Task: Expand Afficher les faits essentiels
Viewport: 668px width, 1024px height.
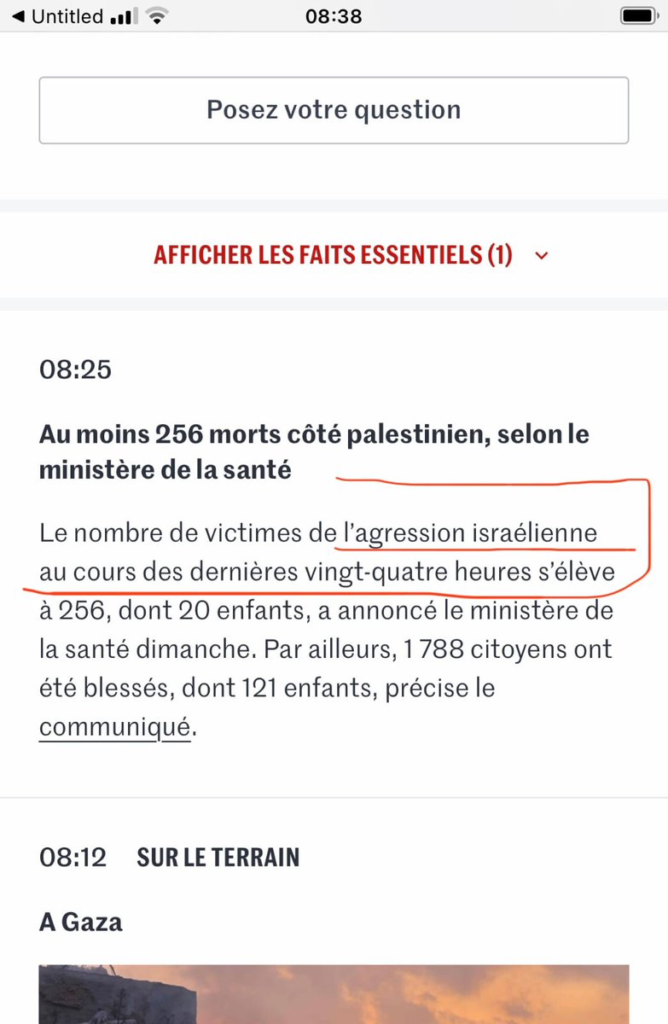Action: (x=350, y=255)
